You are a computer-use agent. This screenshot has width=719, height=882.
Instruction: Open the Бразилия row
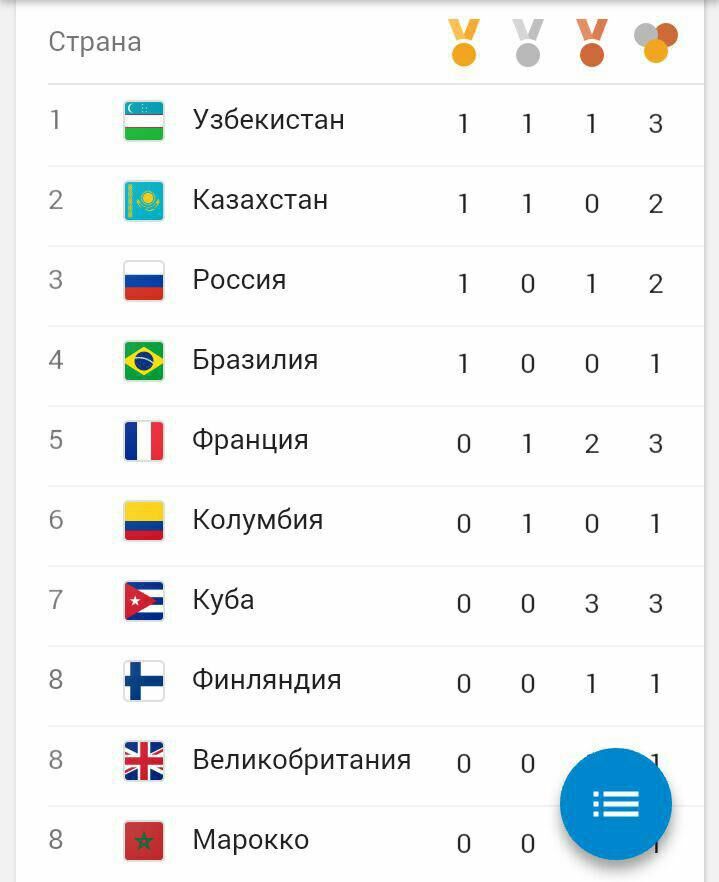[376, 366]
